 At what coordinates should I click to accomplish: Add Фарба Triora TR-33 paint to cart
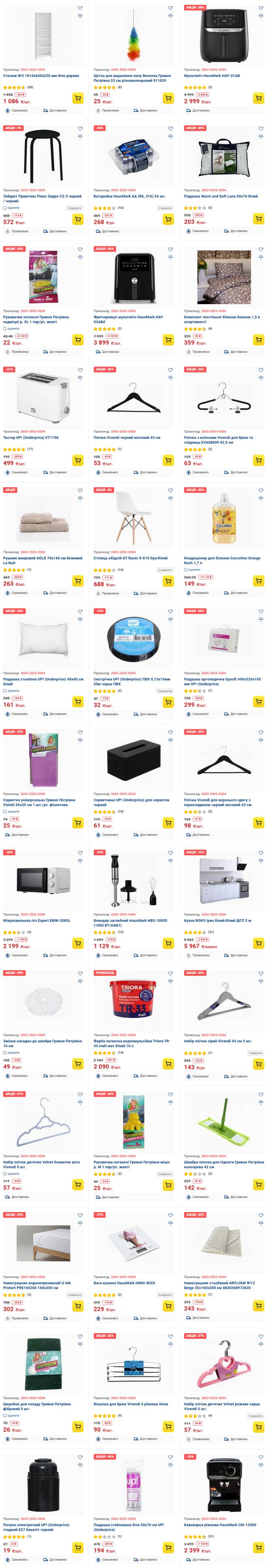coord(168,1064)
